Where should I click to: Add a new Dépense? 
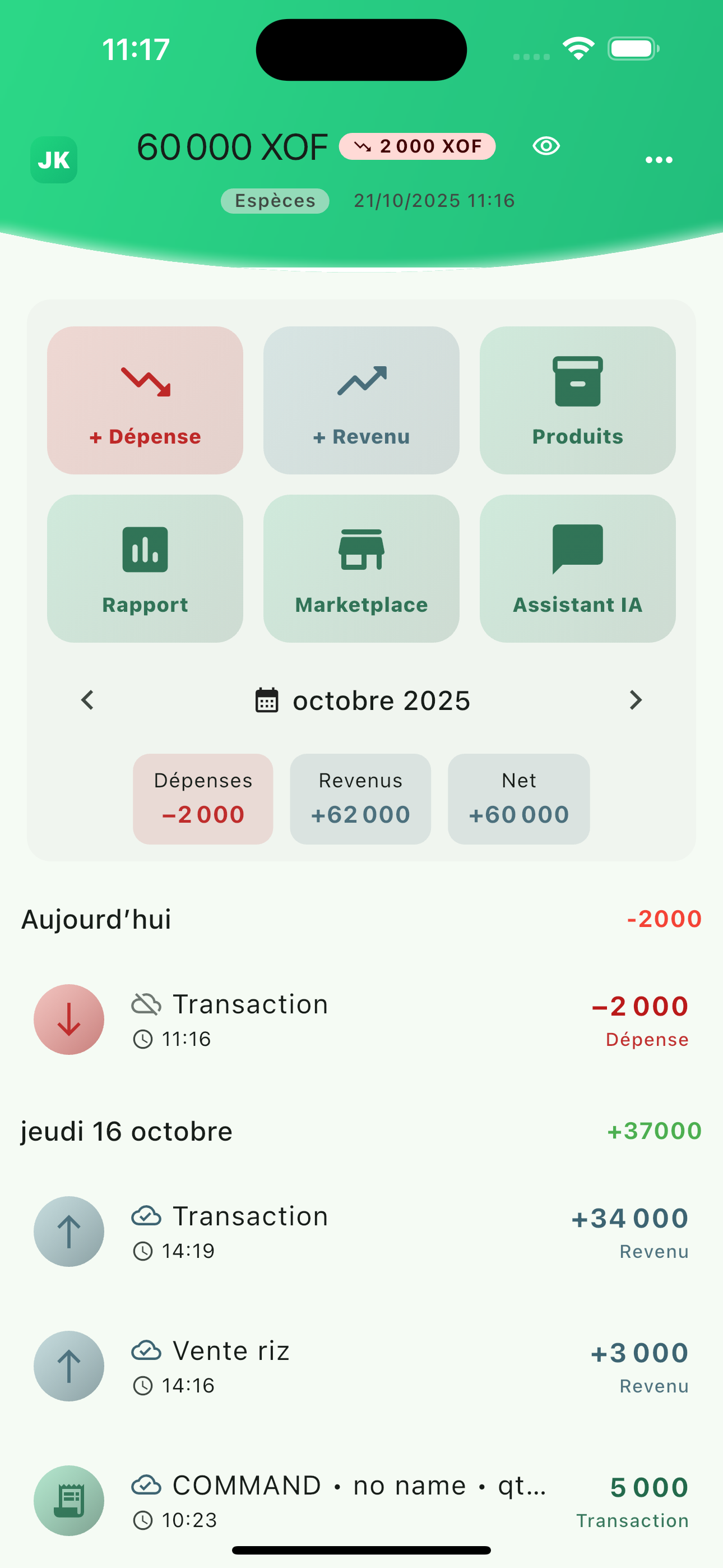tap(145, 400)
